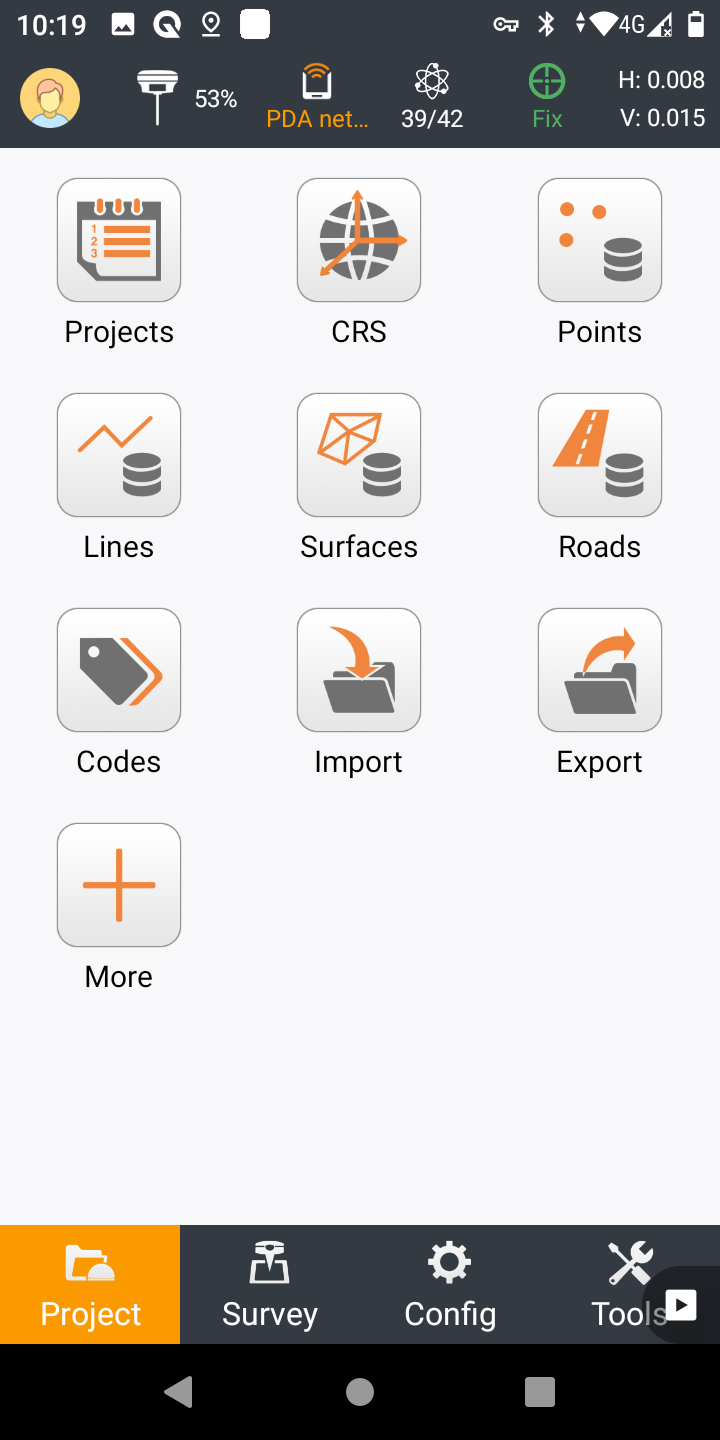Open the CRS coordinate system settings
720x1440 pixels.
359,240
